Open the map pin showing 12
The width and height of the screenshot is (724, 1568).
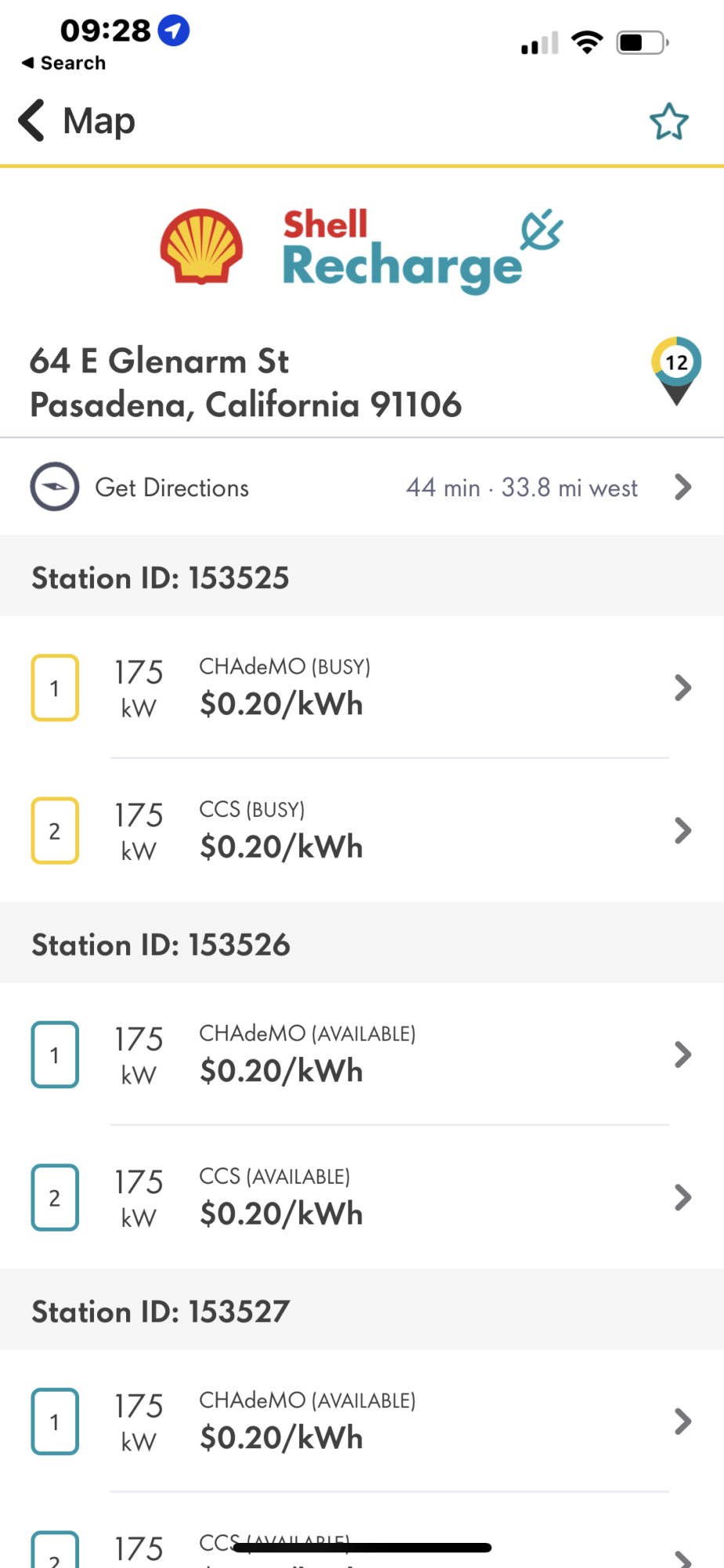pos(675,368)
